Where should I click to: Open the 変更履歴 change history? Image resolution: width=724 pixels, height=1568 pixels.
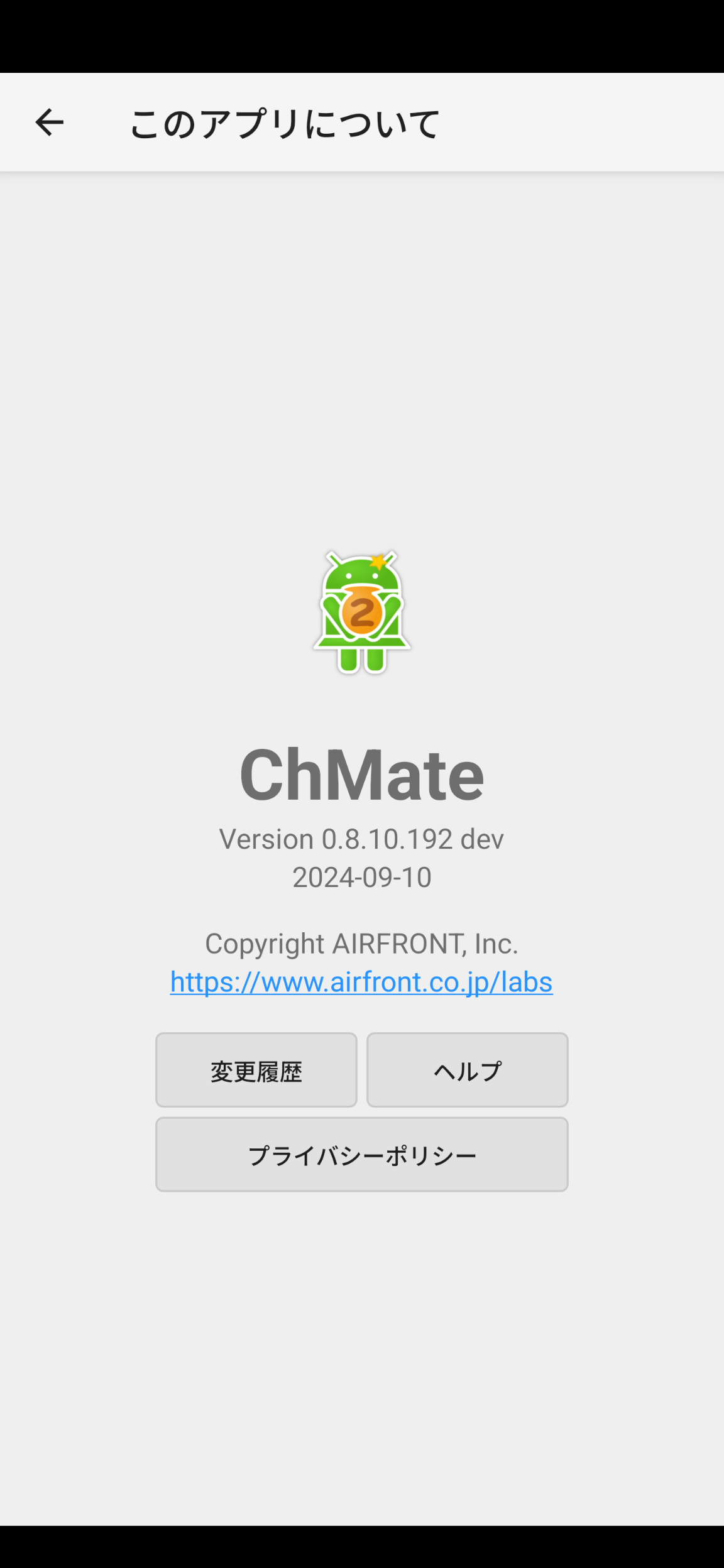[x=256, y=1070]
